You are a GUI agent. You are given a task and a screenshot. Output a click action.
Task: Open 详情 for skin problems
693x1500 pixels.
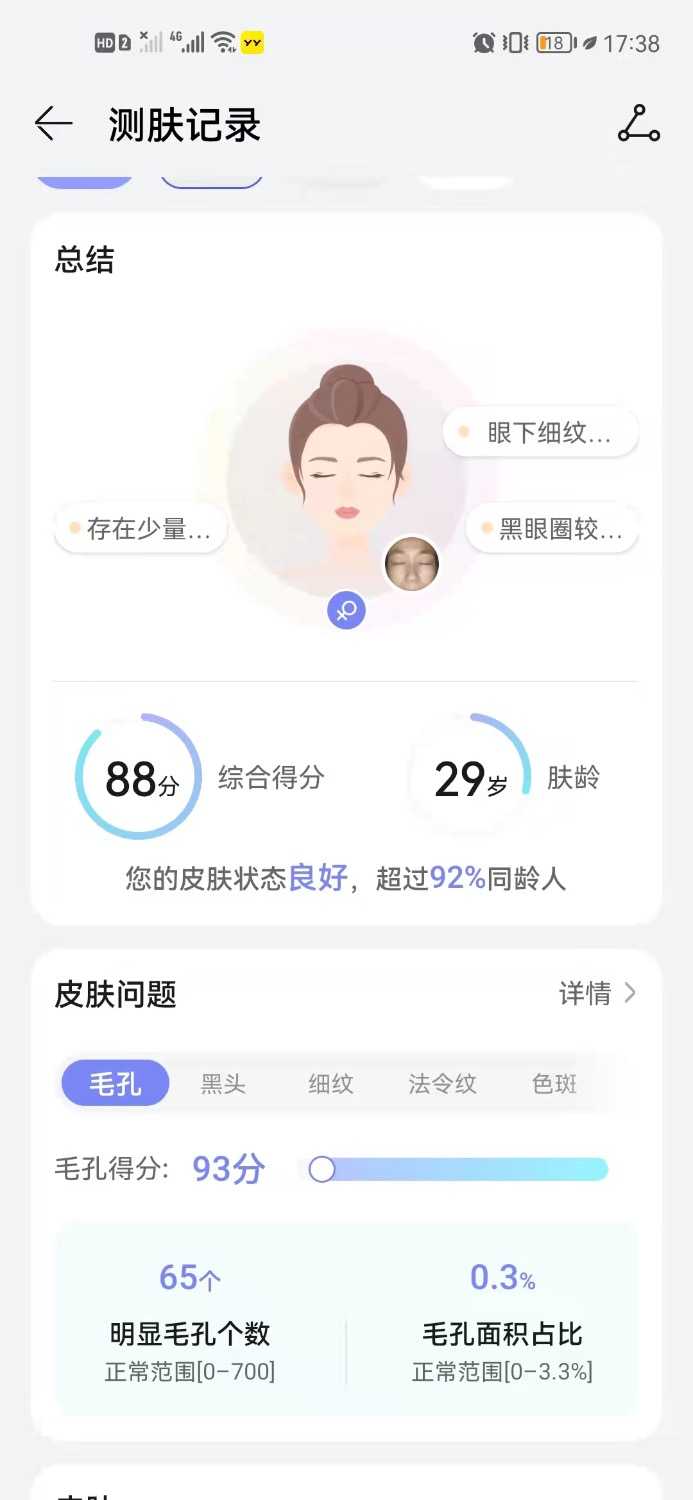(597, 993)
